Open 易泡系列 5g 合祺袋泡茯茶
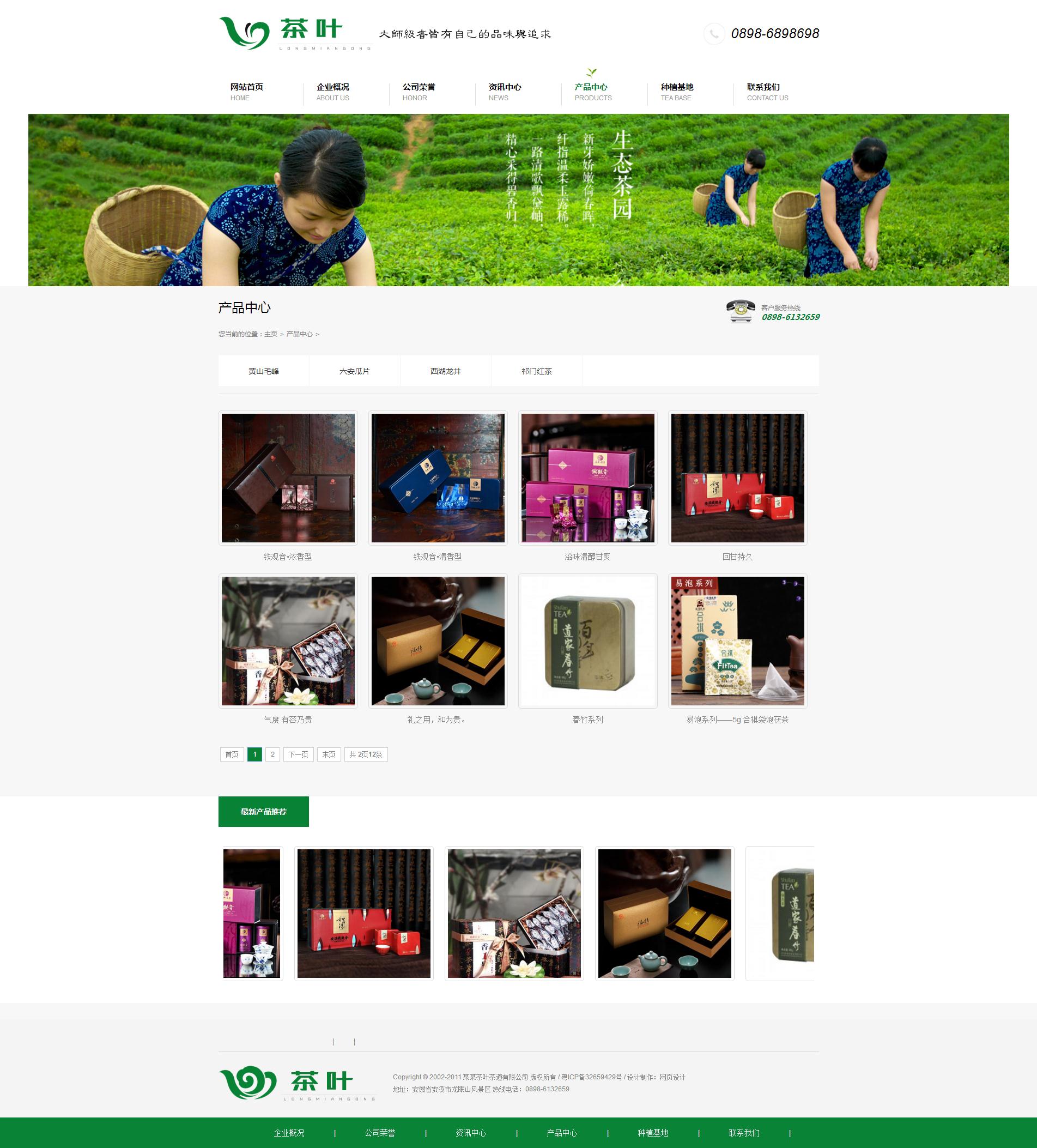 738,641
